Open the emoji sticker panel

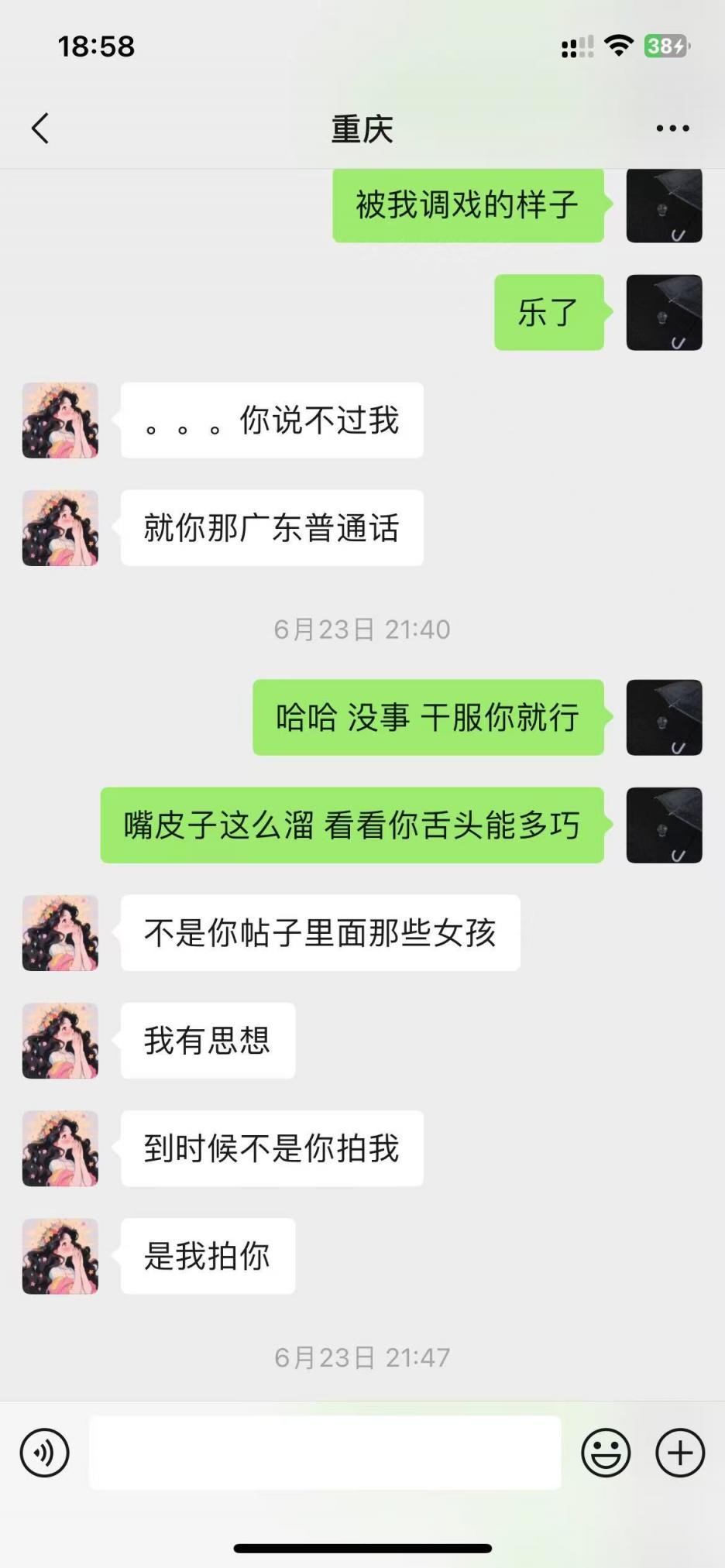(606, 1453)
